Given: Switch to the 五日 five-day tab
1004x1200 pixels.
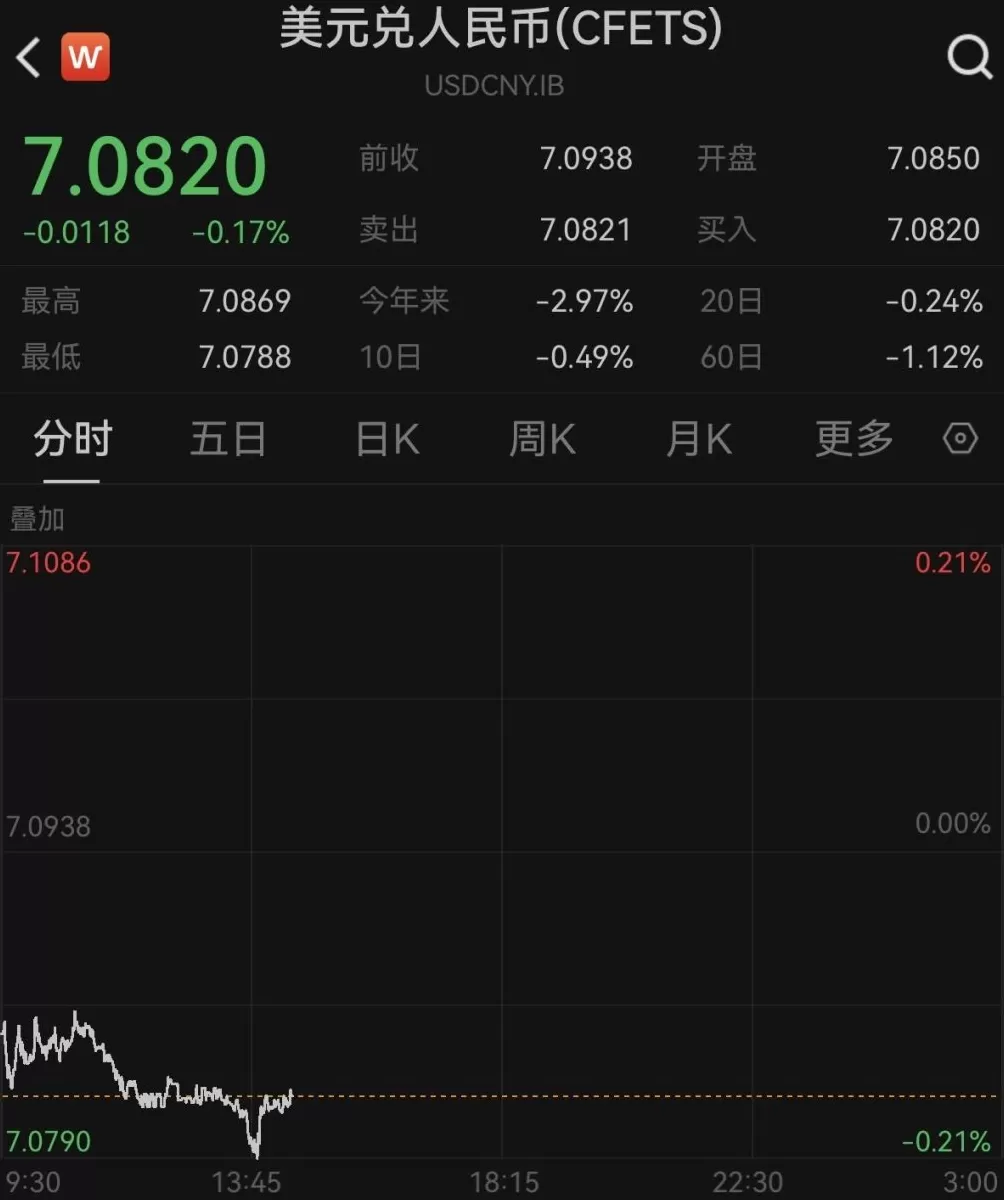Looking at the screenshot, I should (228, 438).
